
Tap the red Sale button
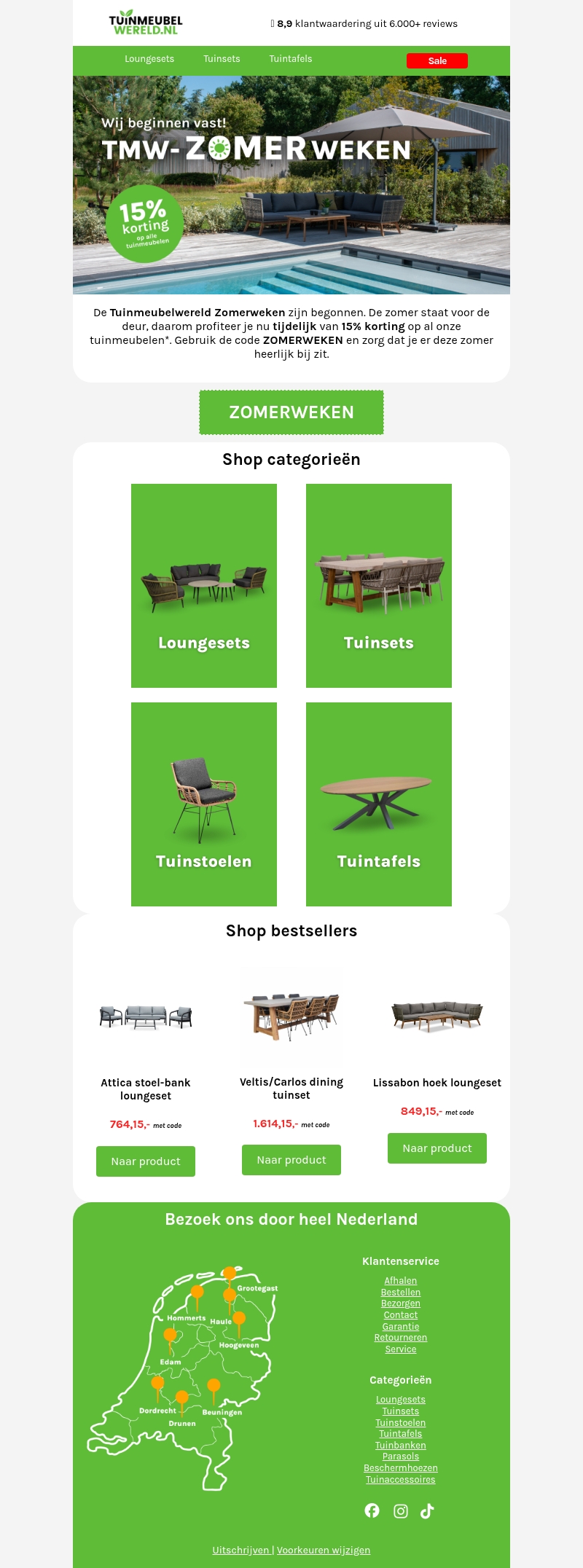pos(437,61)
